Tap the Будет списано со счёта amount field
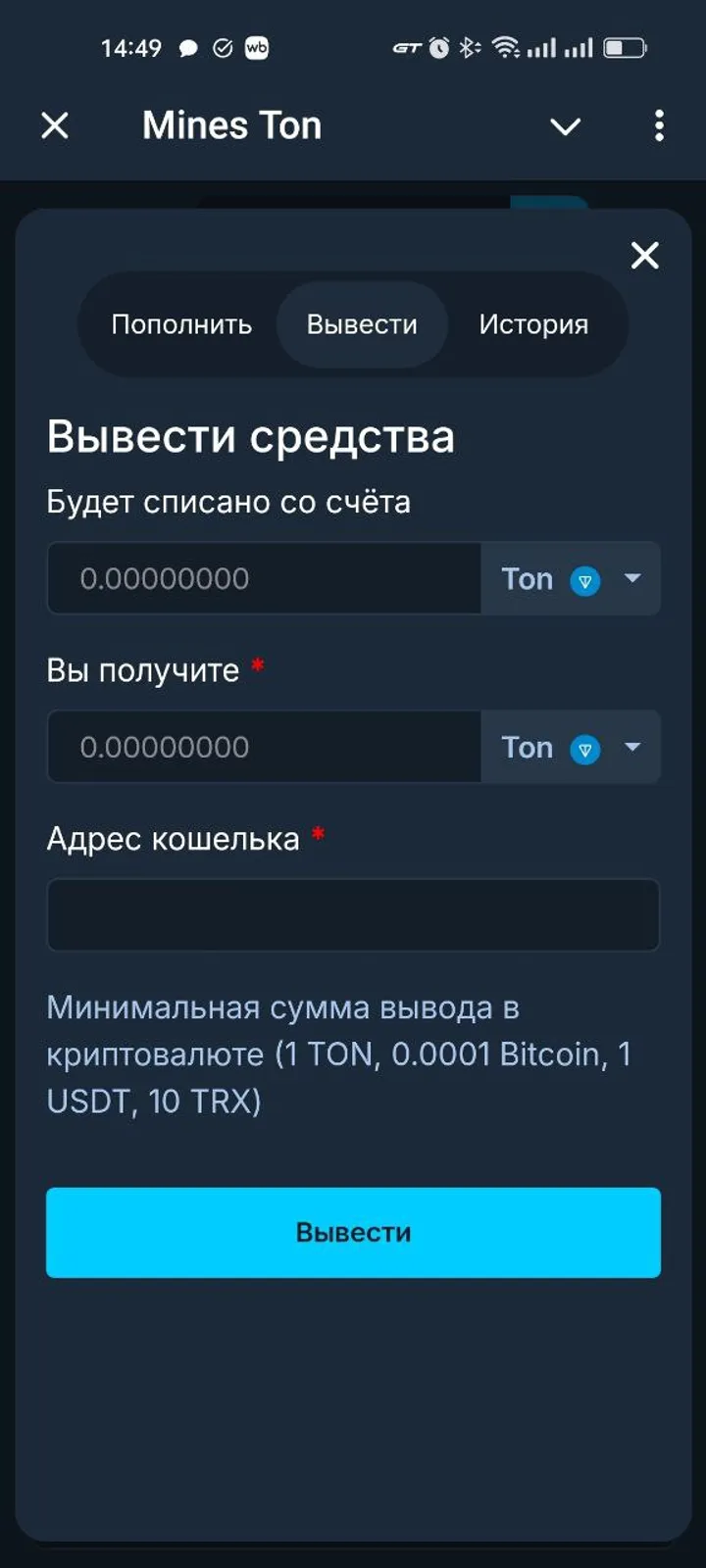Screen dimensions: 706x1568 (x=264, y=578)
